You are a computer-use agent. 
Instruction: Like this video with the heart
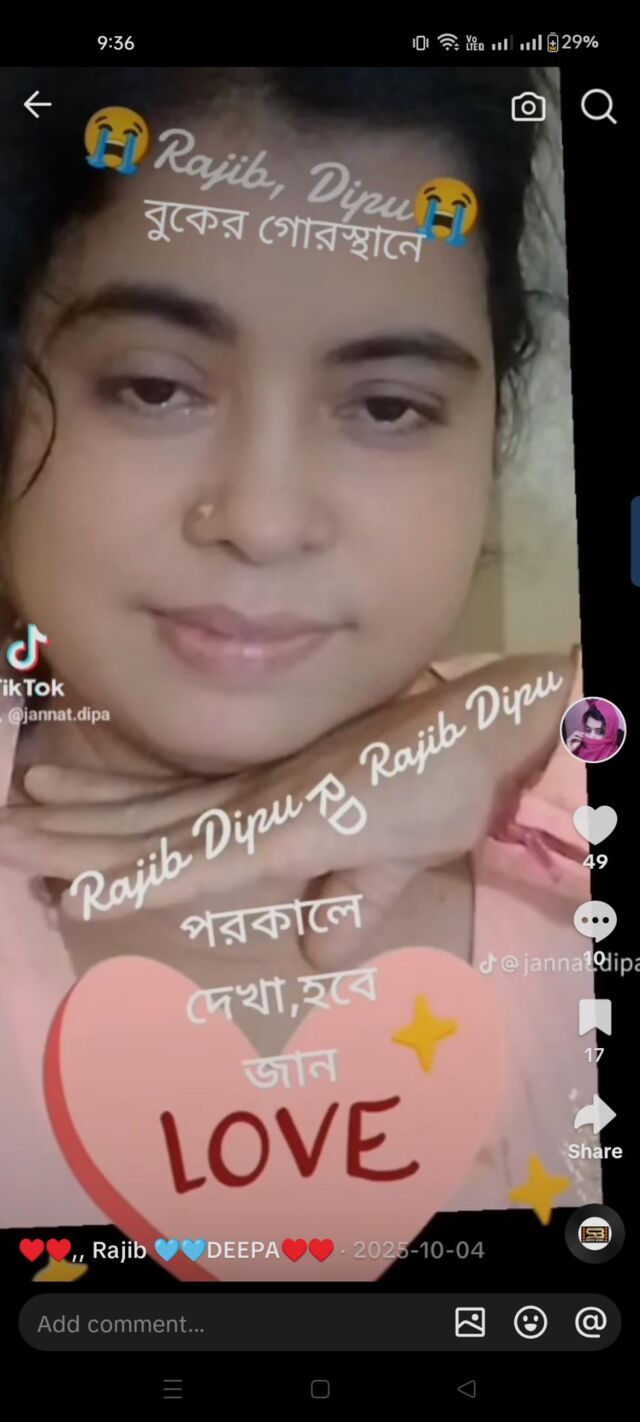tap(595, 825)
